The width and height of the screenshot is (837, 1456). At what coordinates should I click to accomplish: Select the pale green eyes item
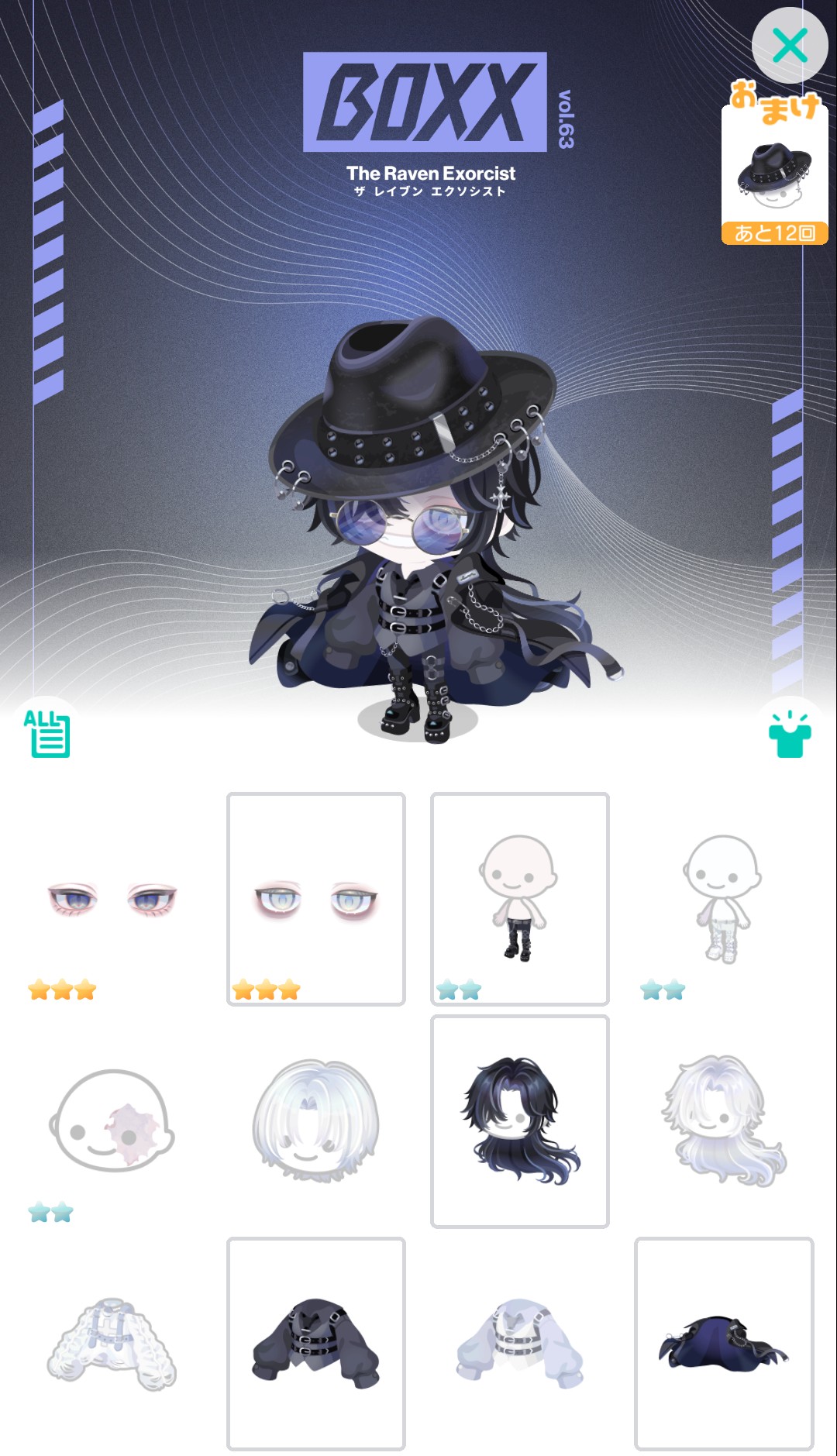(315, 899)
